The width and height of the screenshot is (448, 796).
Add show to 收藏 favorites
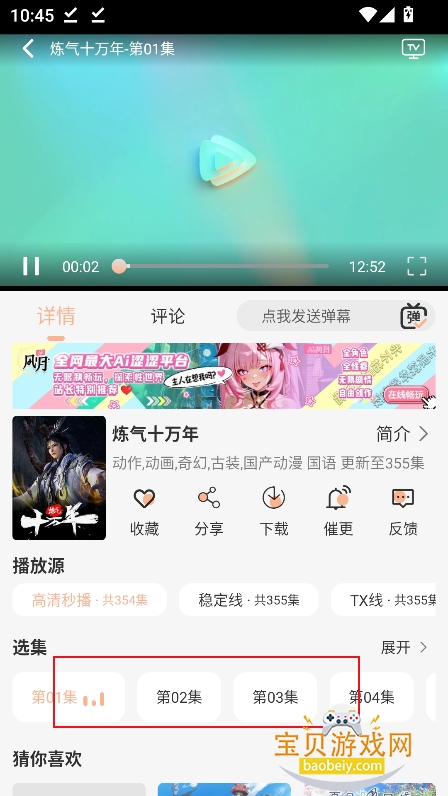145,512
